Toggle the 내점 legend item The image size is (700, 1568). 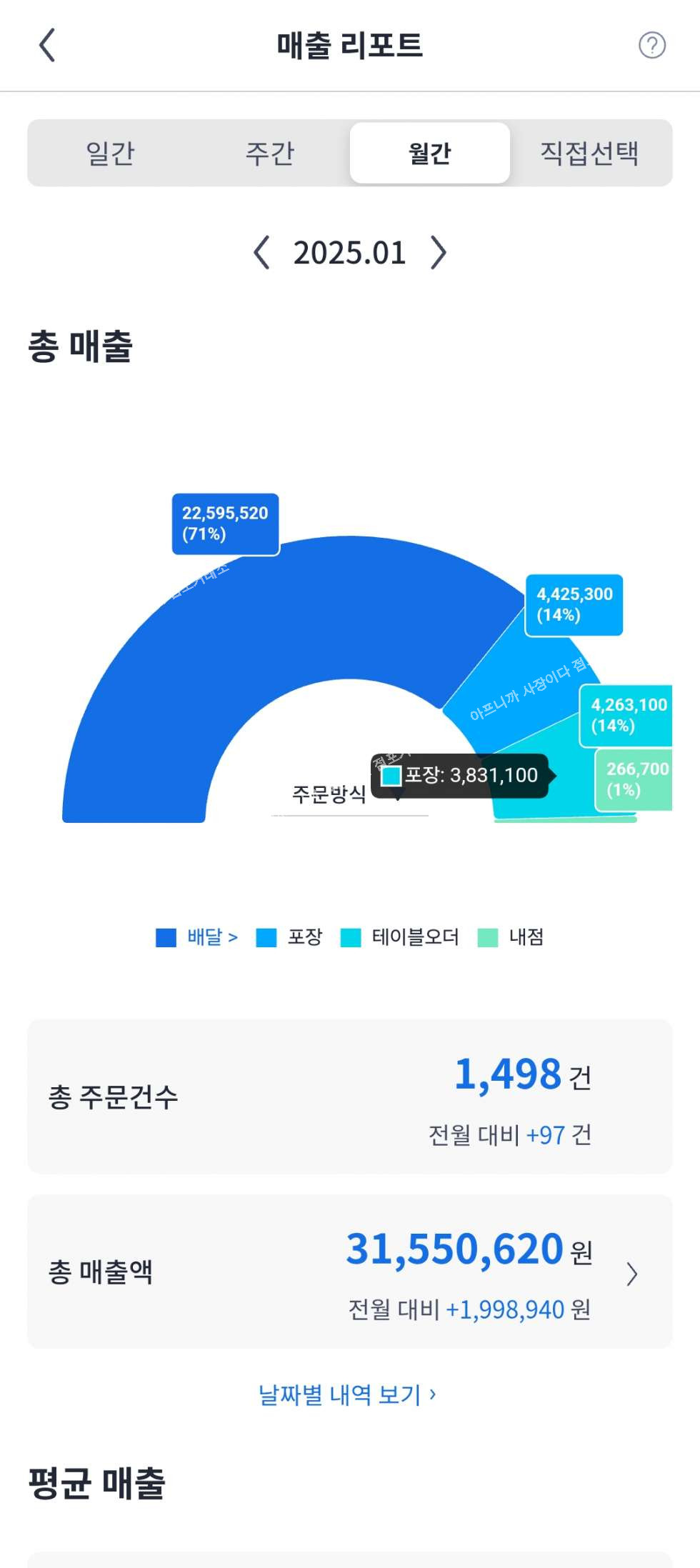[511, 937]
